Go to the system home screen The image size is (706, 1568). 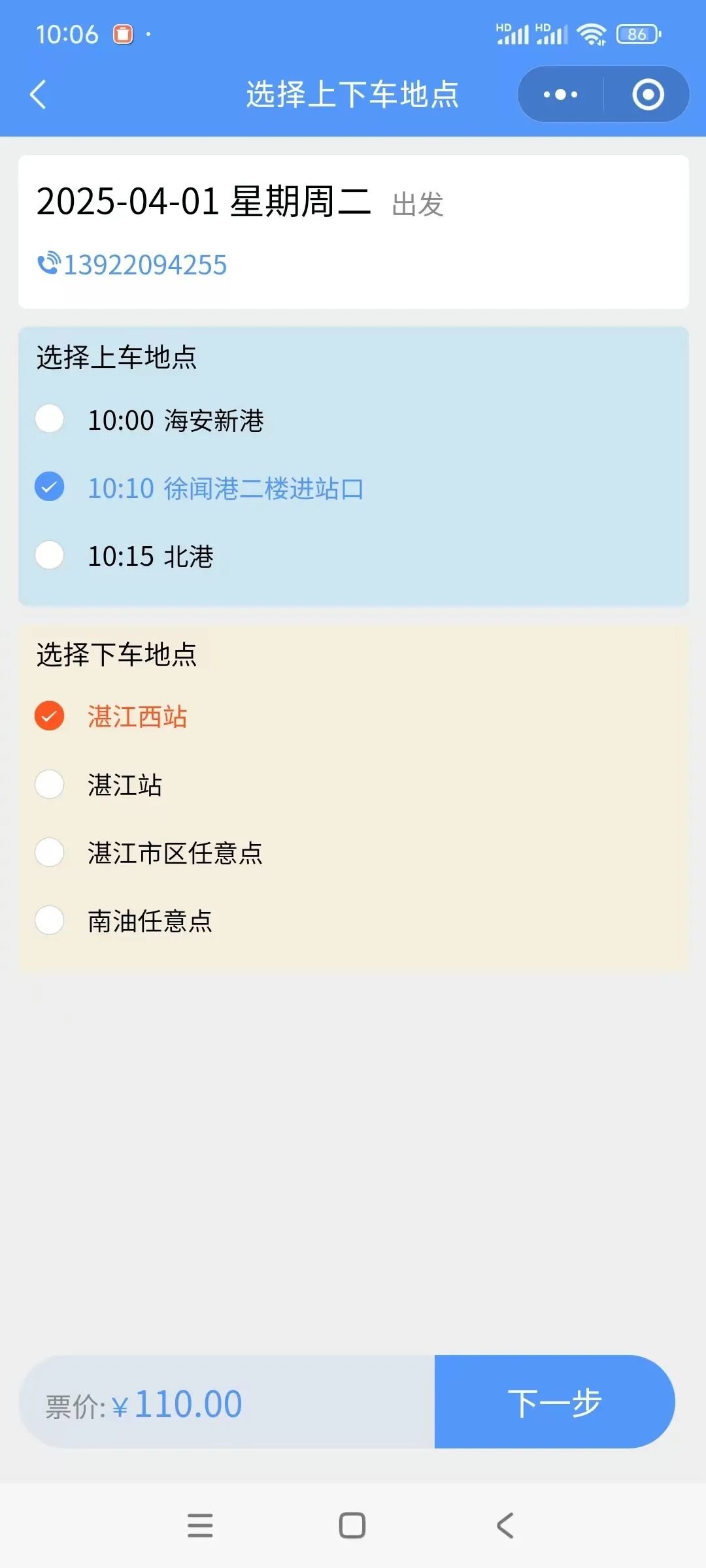[x=352, y=1526]
